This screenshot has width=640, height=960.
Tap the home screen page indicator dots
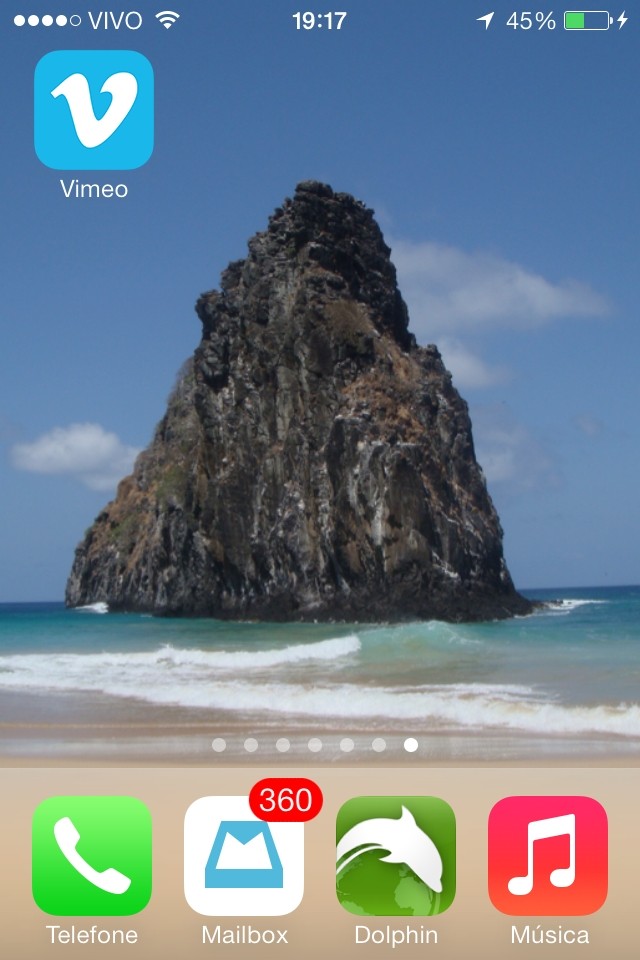click(315, 745)
